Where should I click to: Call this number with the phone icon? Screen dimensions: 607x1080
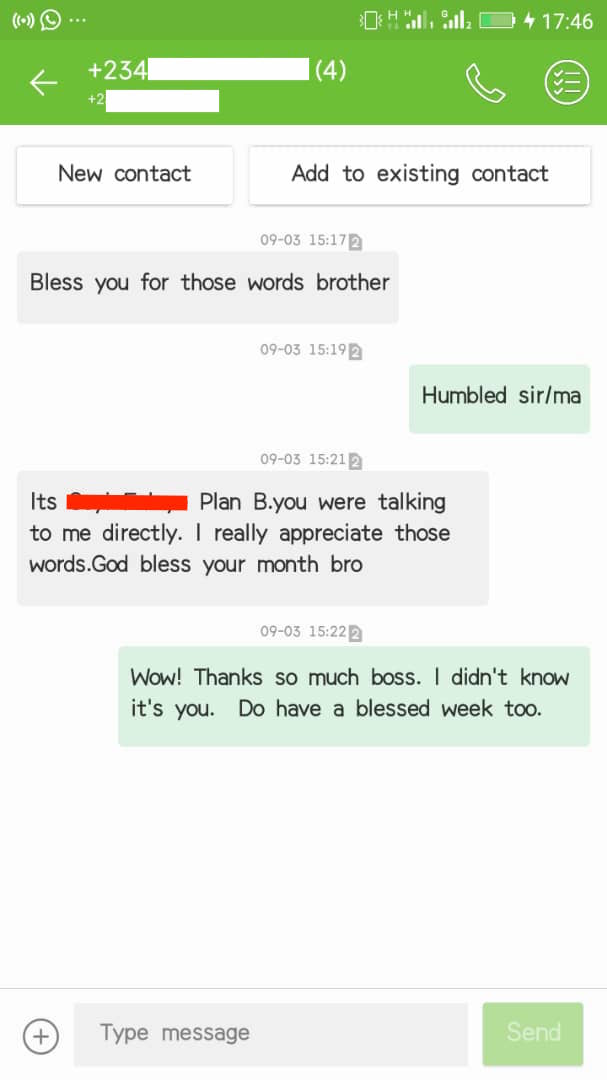coord(486,83)
